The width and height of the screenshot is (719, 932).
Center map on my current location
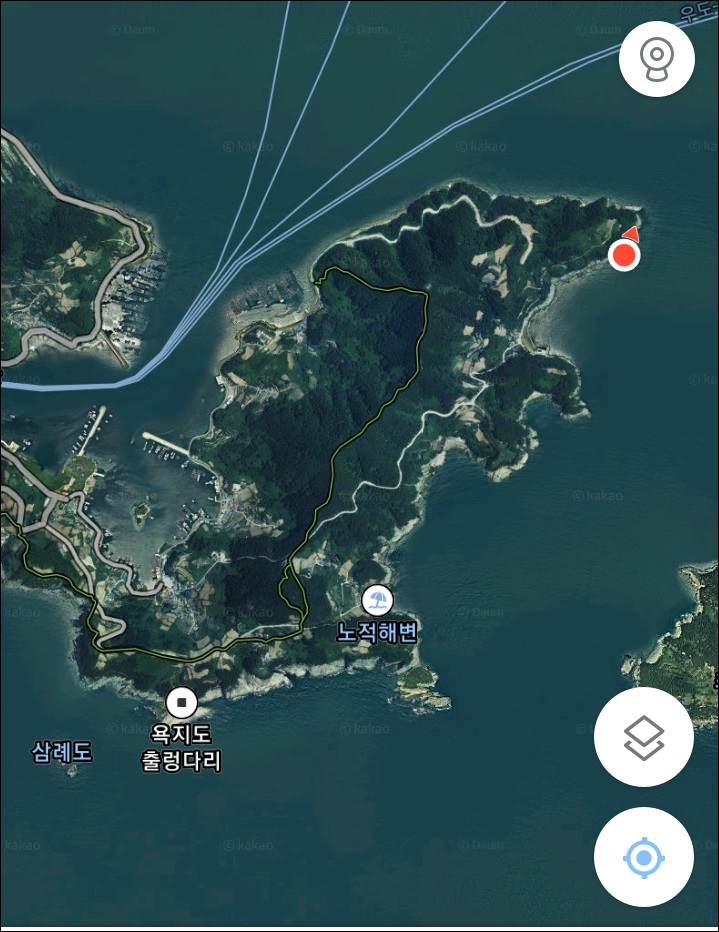(x=643, y=857)
